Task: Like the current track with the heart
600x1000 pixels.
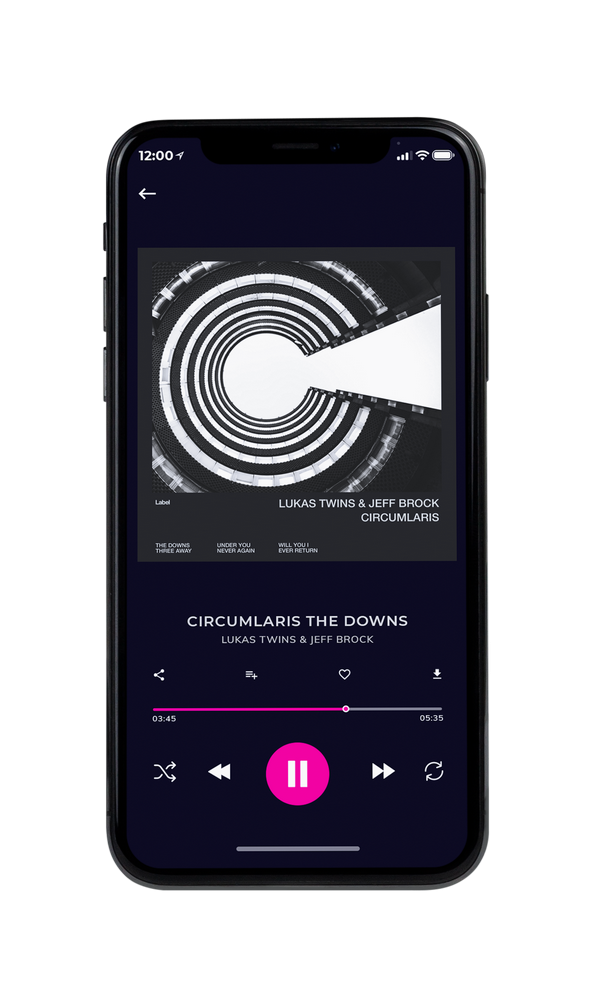Action: 344,674
